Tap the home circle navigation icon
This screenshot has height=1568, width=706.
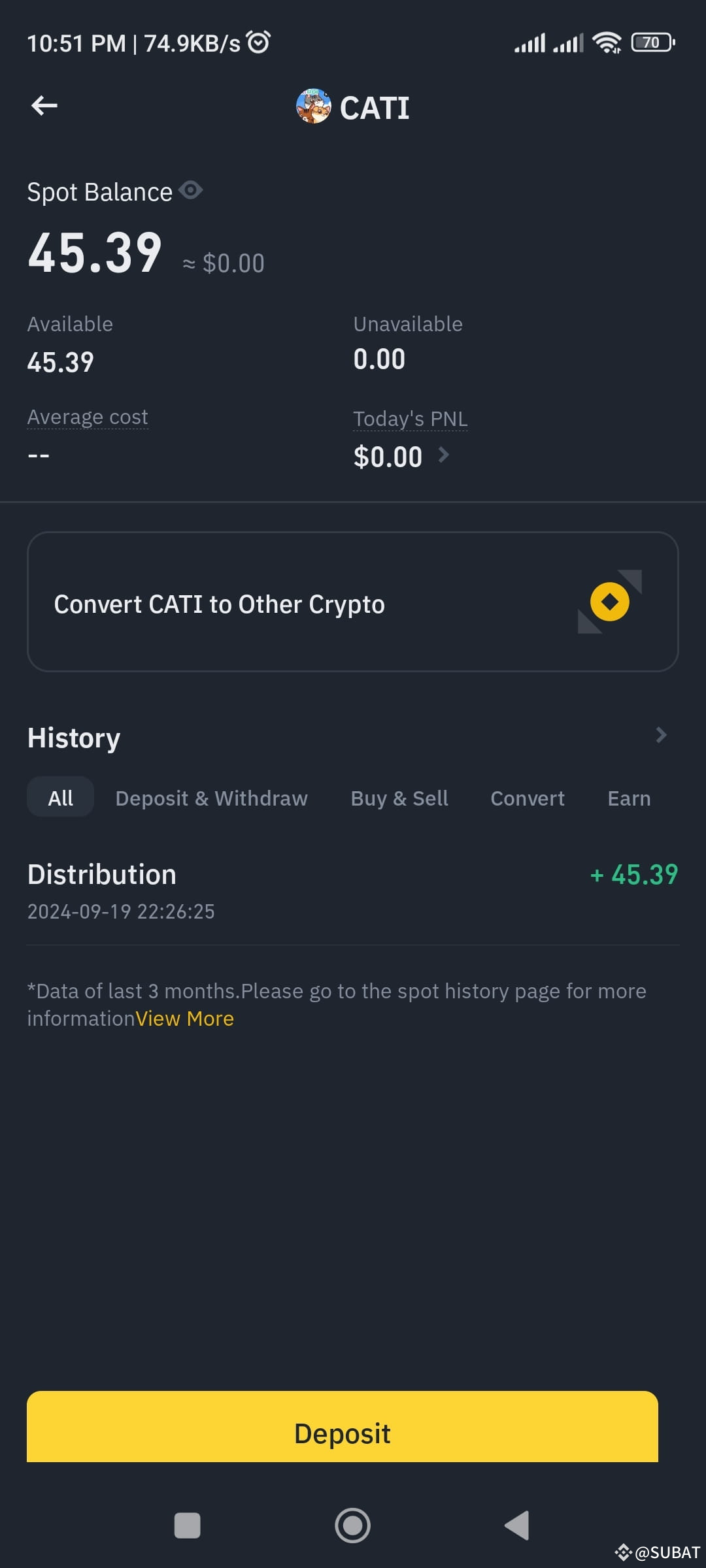pos(352,1526)
